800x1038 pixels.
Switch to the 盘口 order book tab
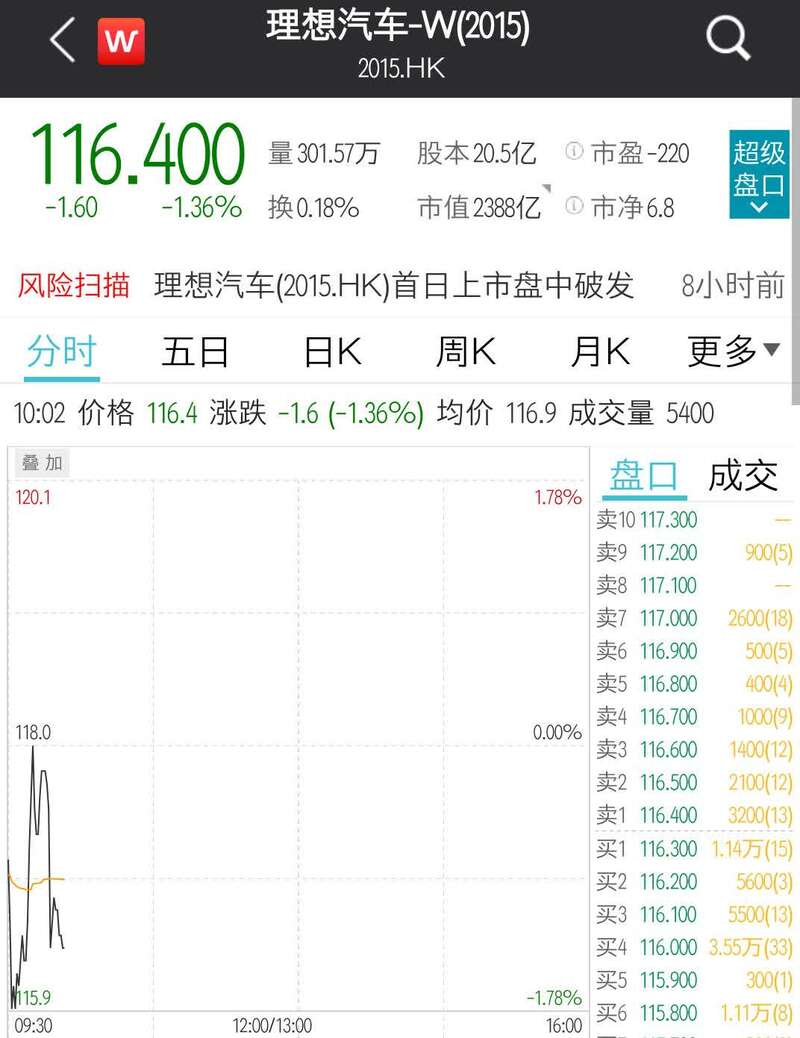[644, 477]
